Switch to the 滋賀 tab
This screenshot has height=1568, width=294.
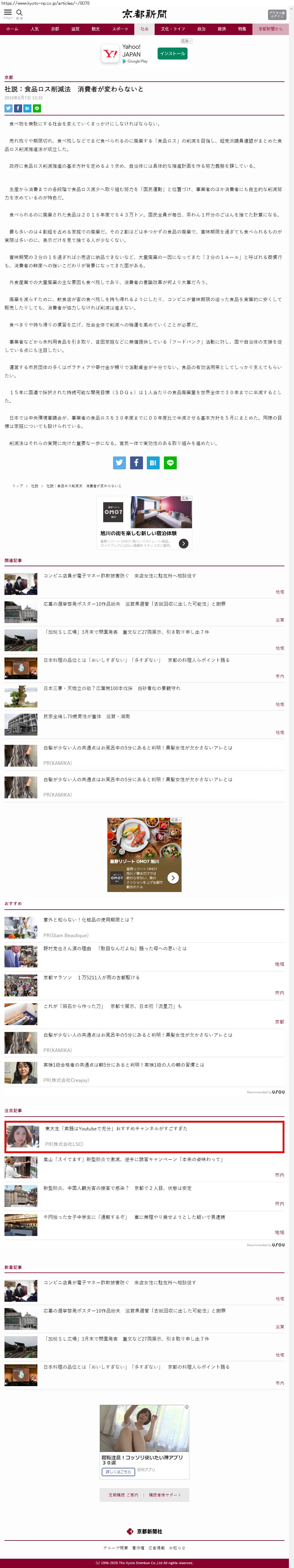[75, 29]
